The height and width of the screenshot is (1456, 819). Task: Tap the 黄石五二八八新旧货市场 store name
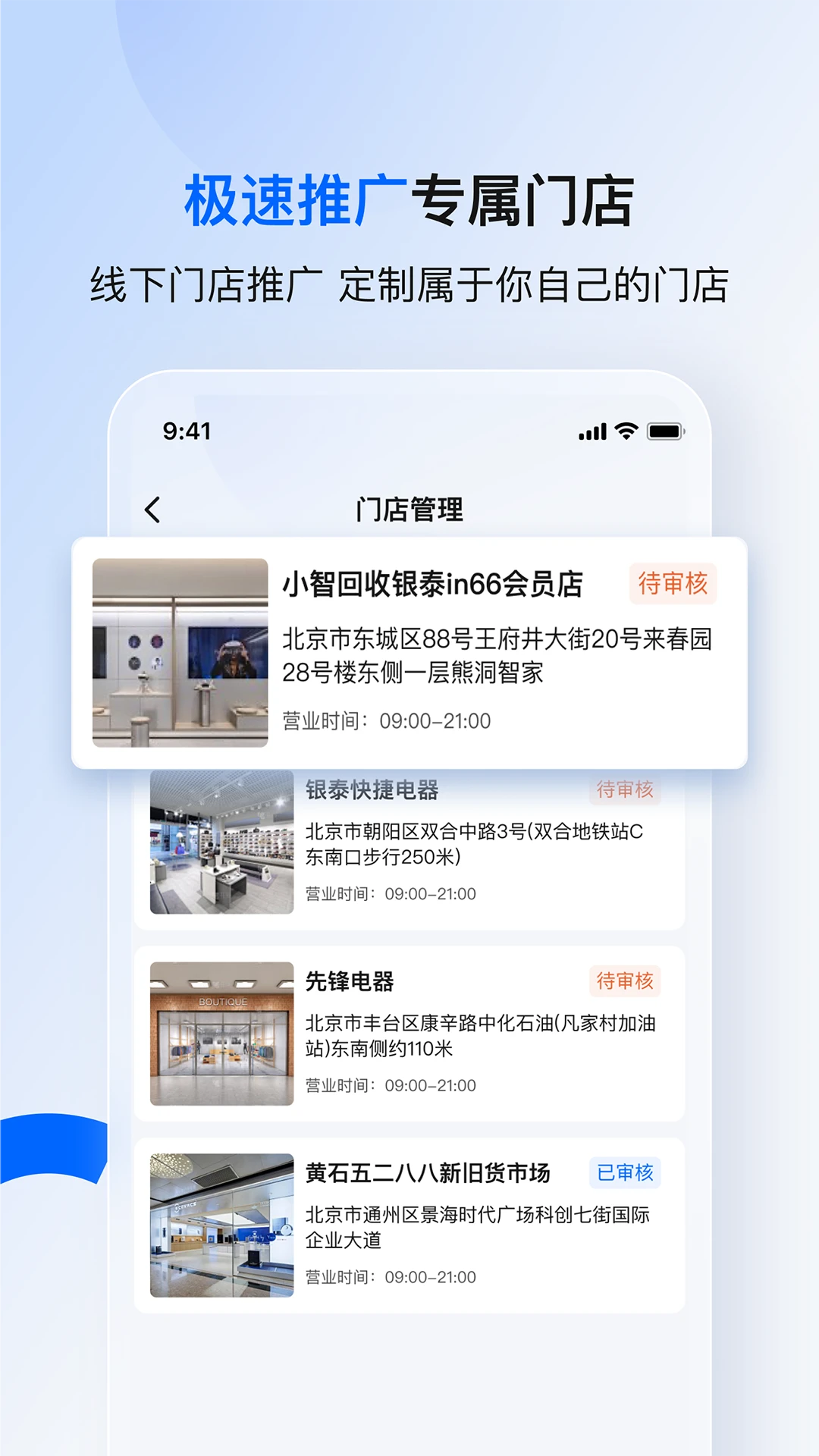click(428, 1172)
